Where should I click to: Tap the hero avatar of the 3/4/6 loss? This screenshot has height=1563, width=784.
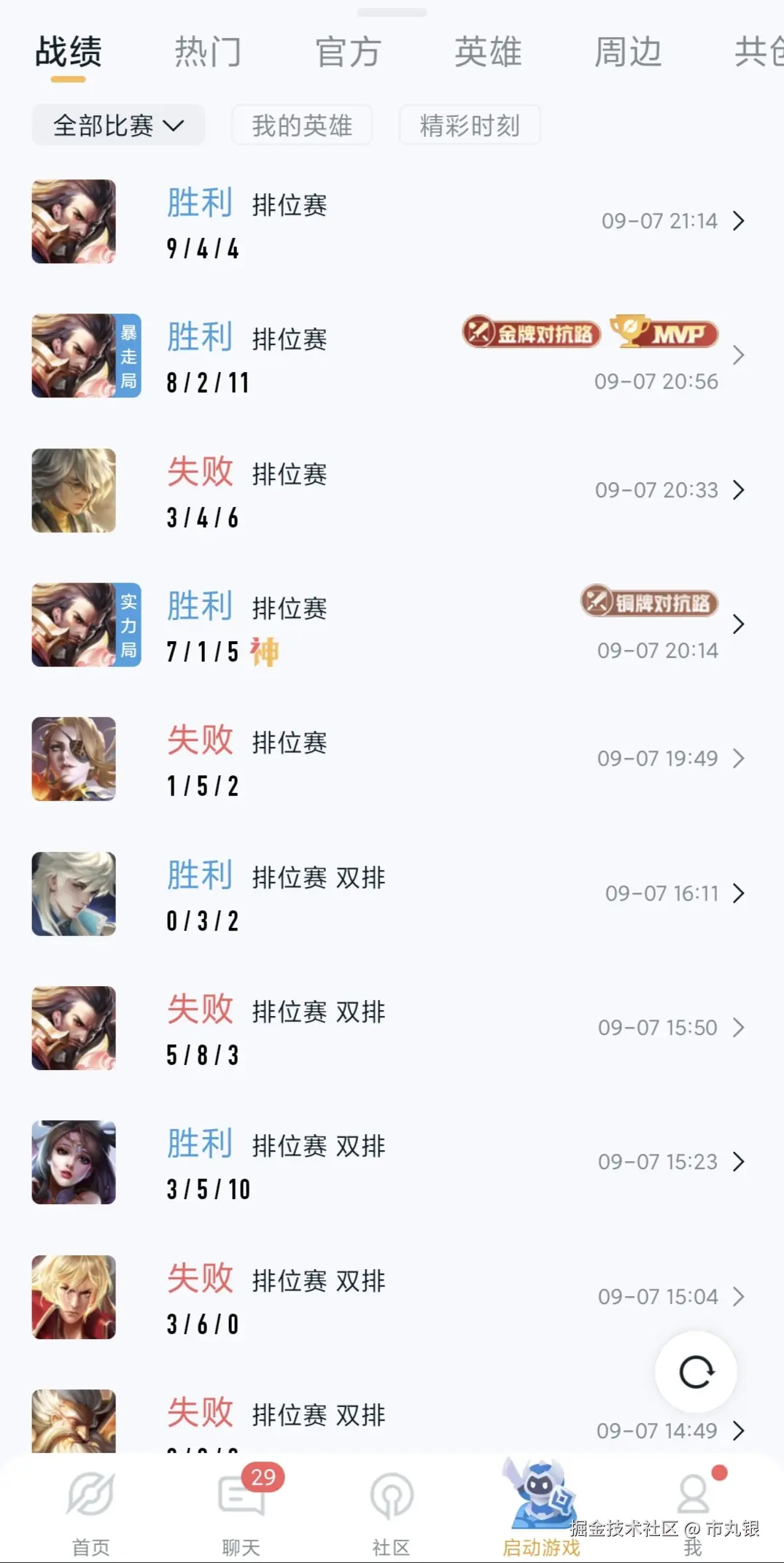pos(73,489)
